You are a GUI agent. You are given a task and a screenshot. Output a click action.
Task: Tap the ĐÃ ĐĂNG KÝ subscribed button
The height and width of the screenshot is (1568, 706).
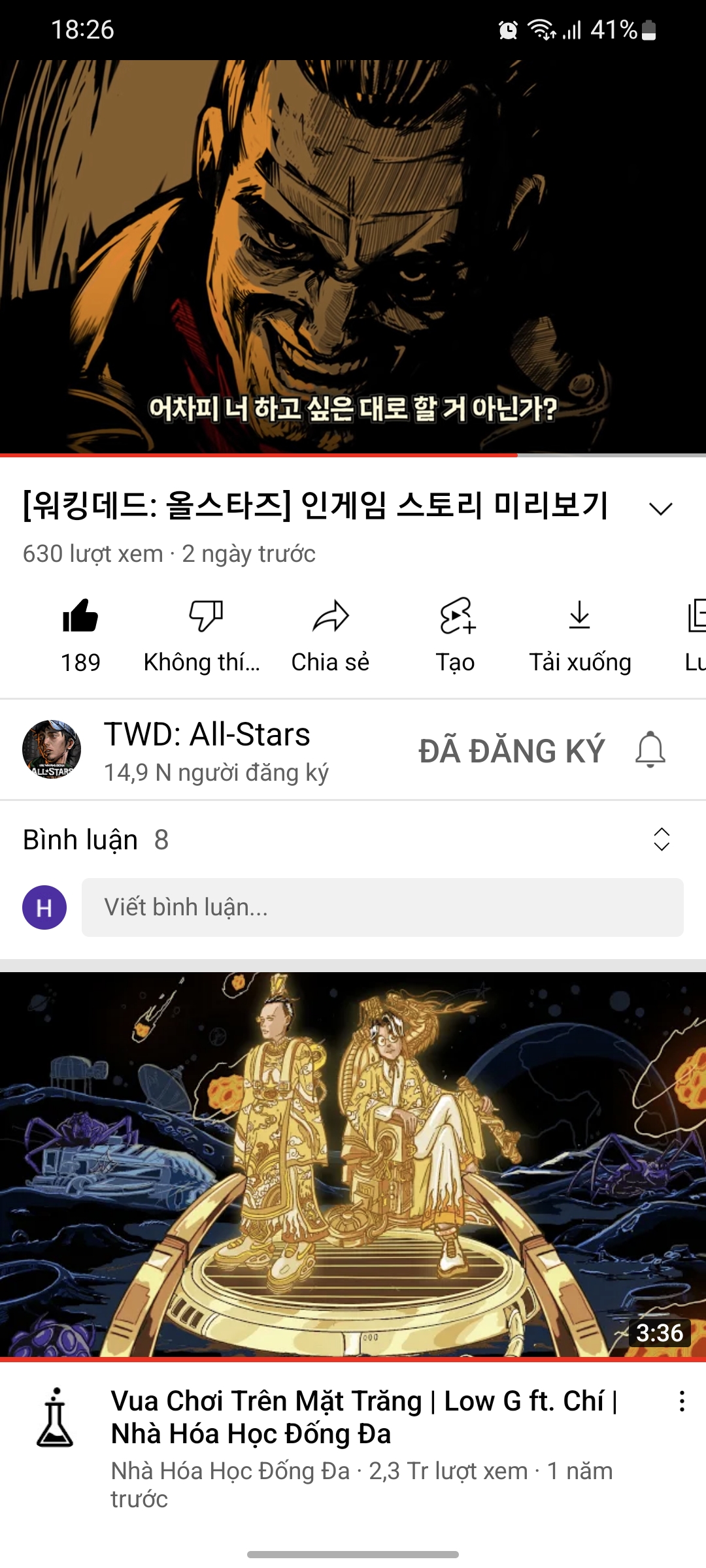[511, 751]
